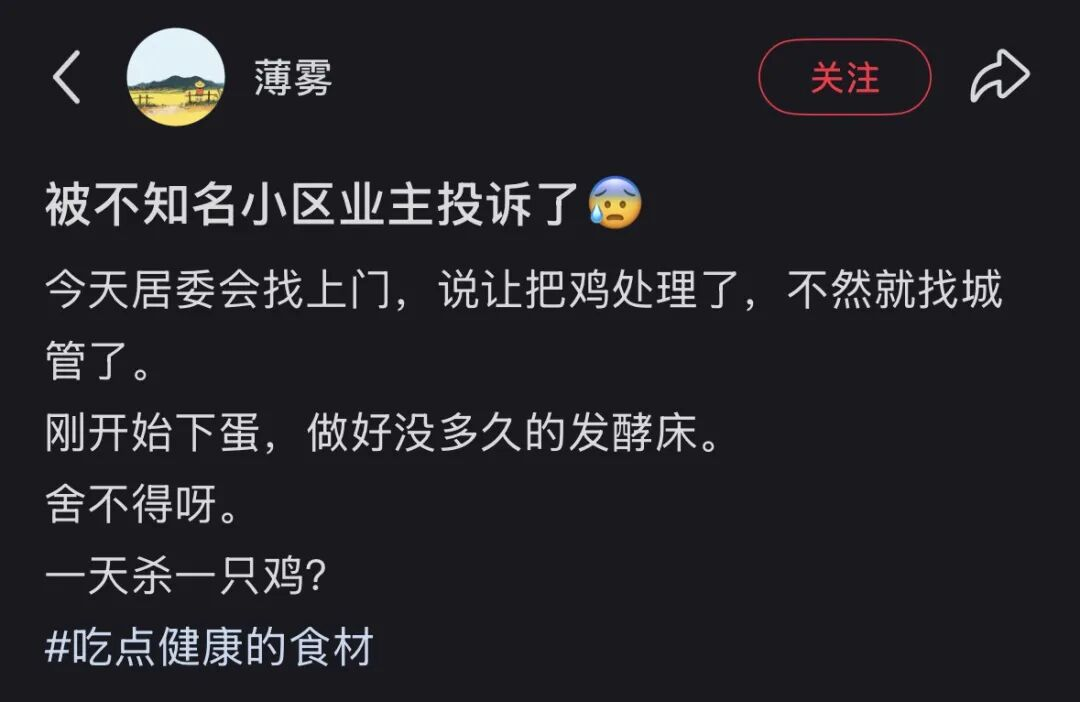The image size is (1080, 702).
Task: Open hashtag #吃点健康的食材
Action: click(209, 647)
